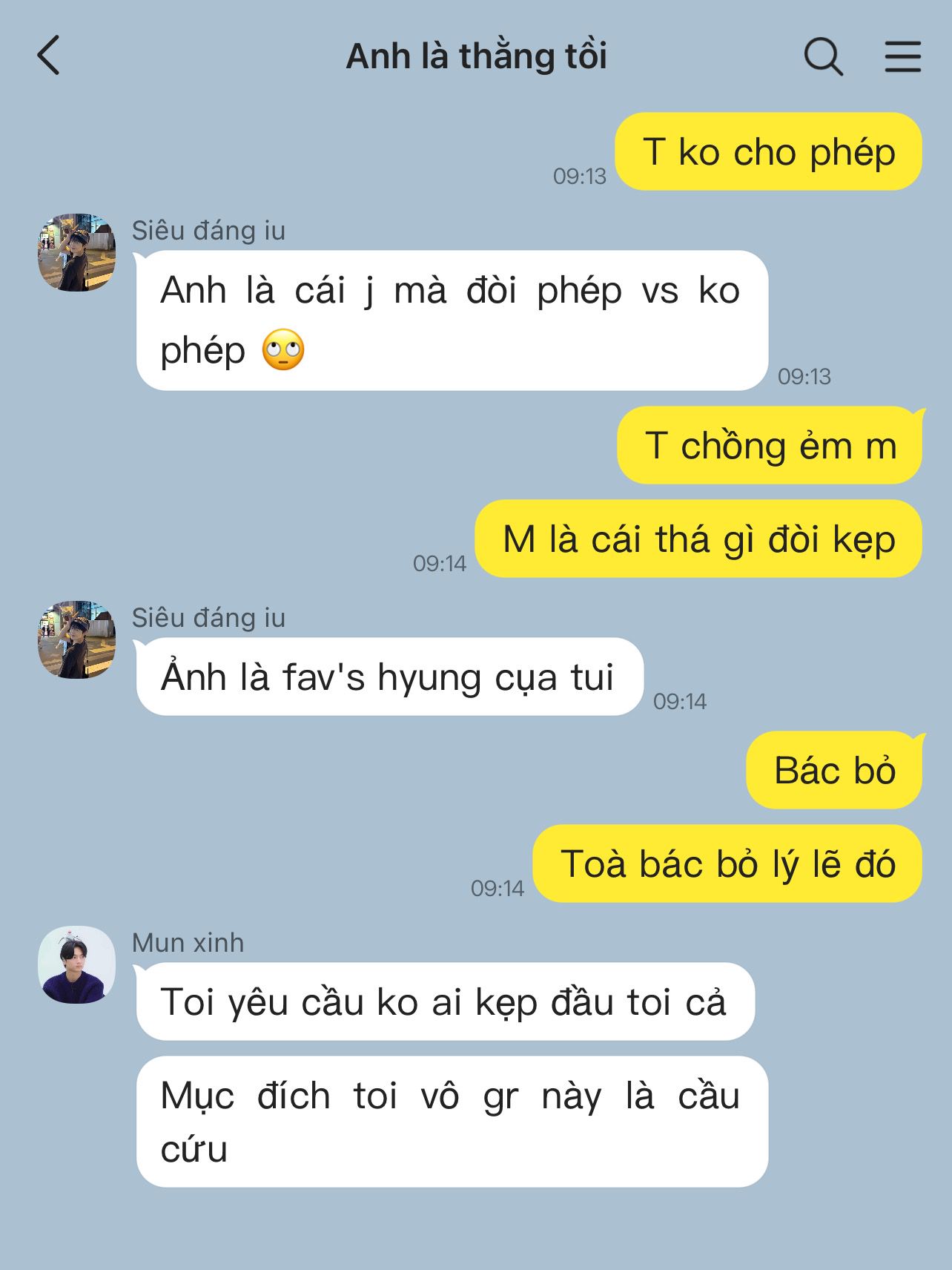
Task: Open Mun xinh's profile picture
Action: click(x=77, y=964)
